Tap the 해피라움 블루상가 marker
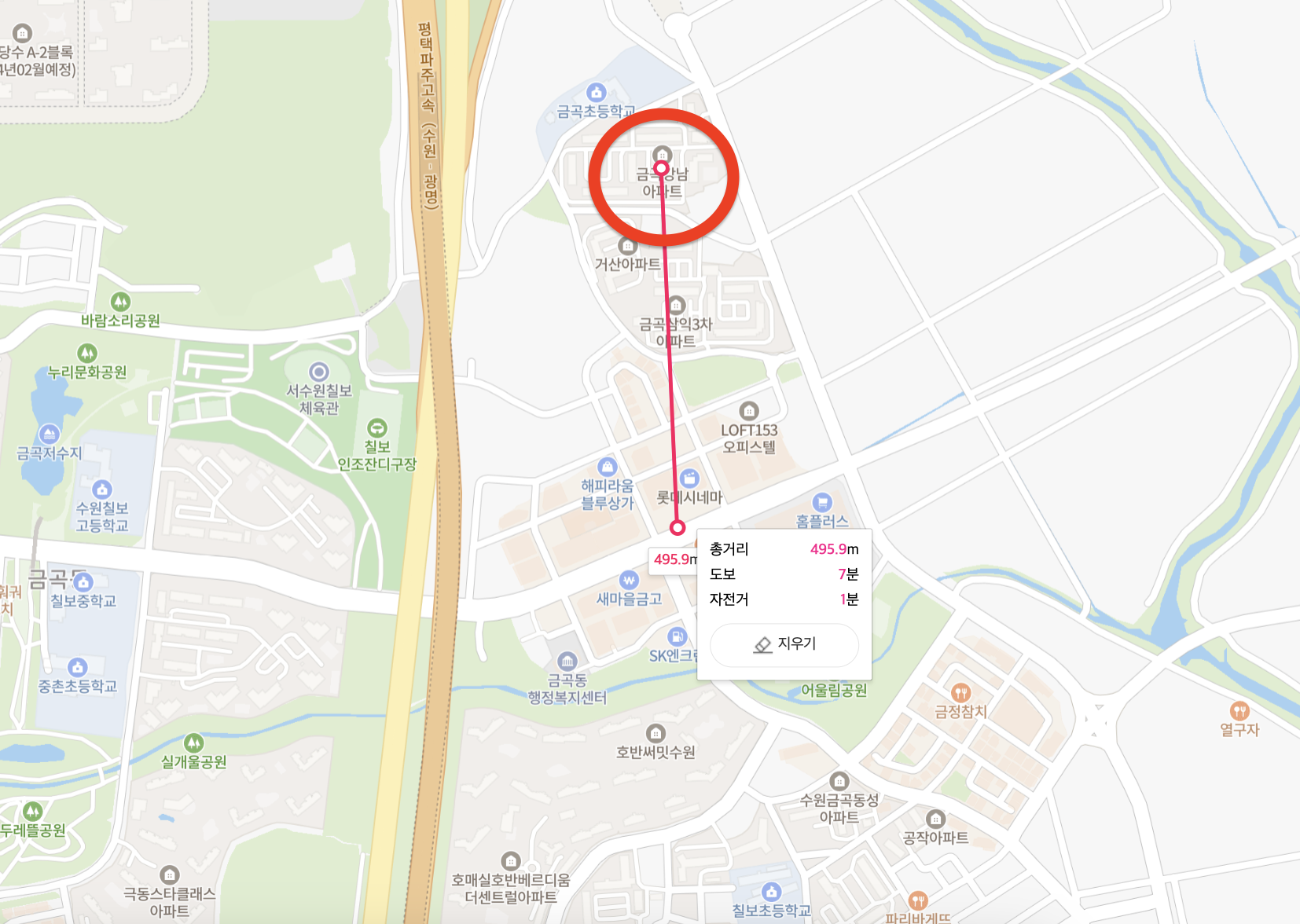This screenshot has height=924, width=1300. pyautogui.click(x=608, y=467)
